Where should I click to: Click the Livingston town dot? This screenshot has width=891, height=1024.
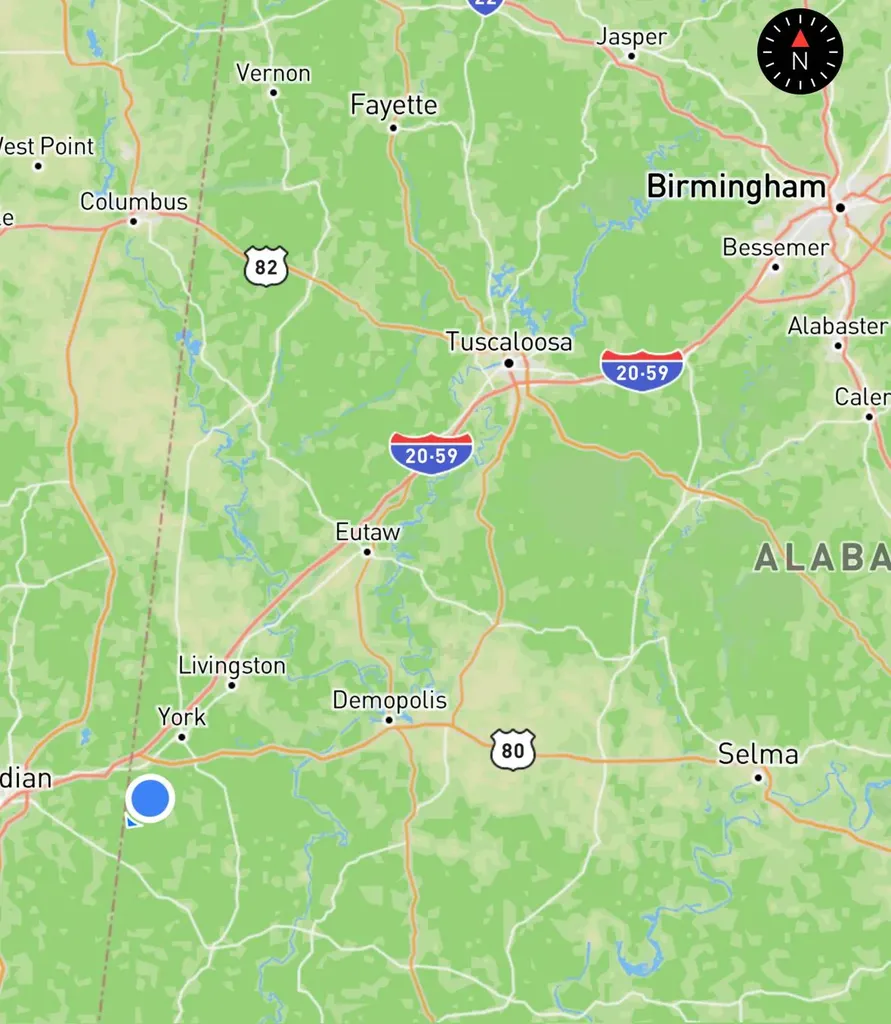pyautogui.click(x=230, y=686)
